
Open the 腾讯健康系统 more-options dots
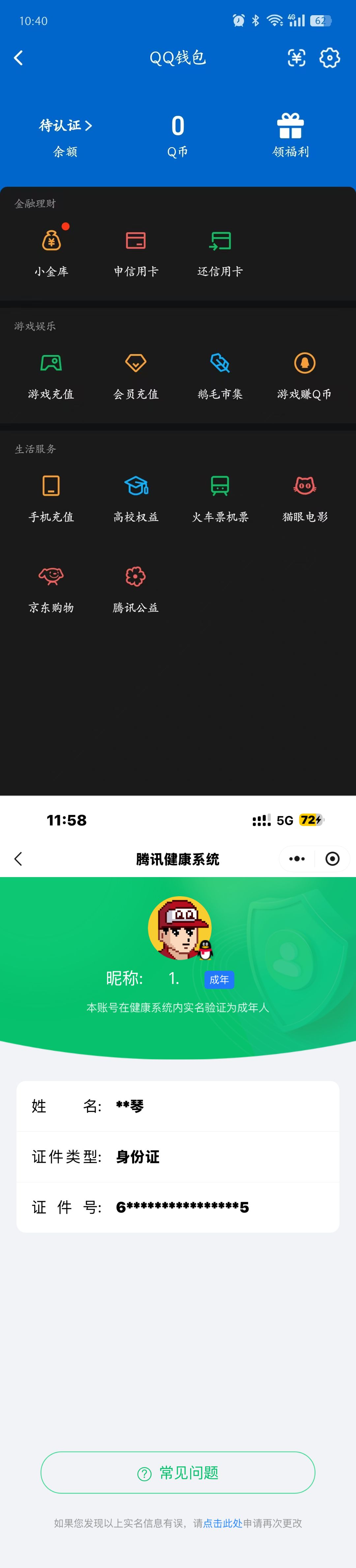[297, 858]
